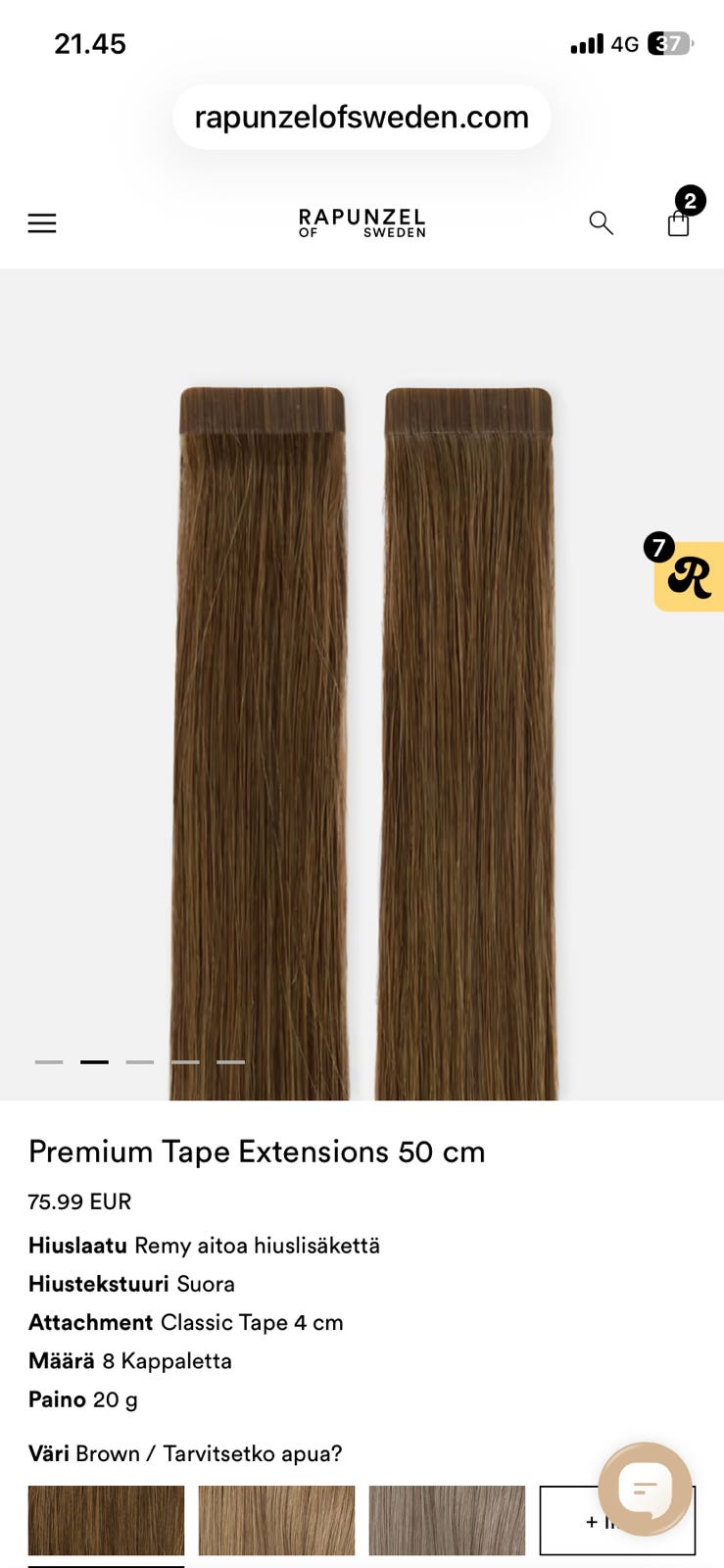This screenshot has width=724, height=1568.
Task: Select the ash grey color swatch
Action: point(447,1520)
